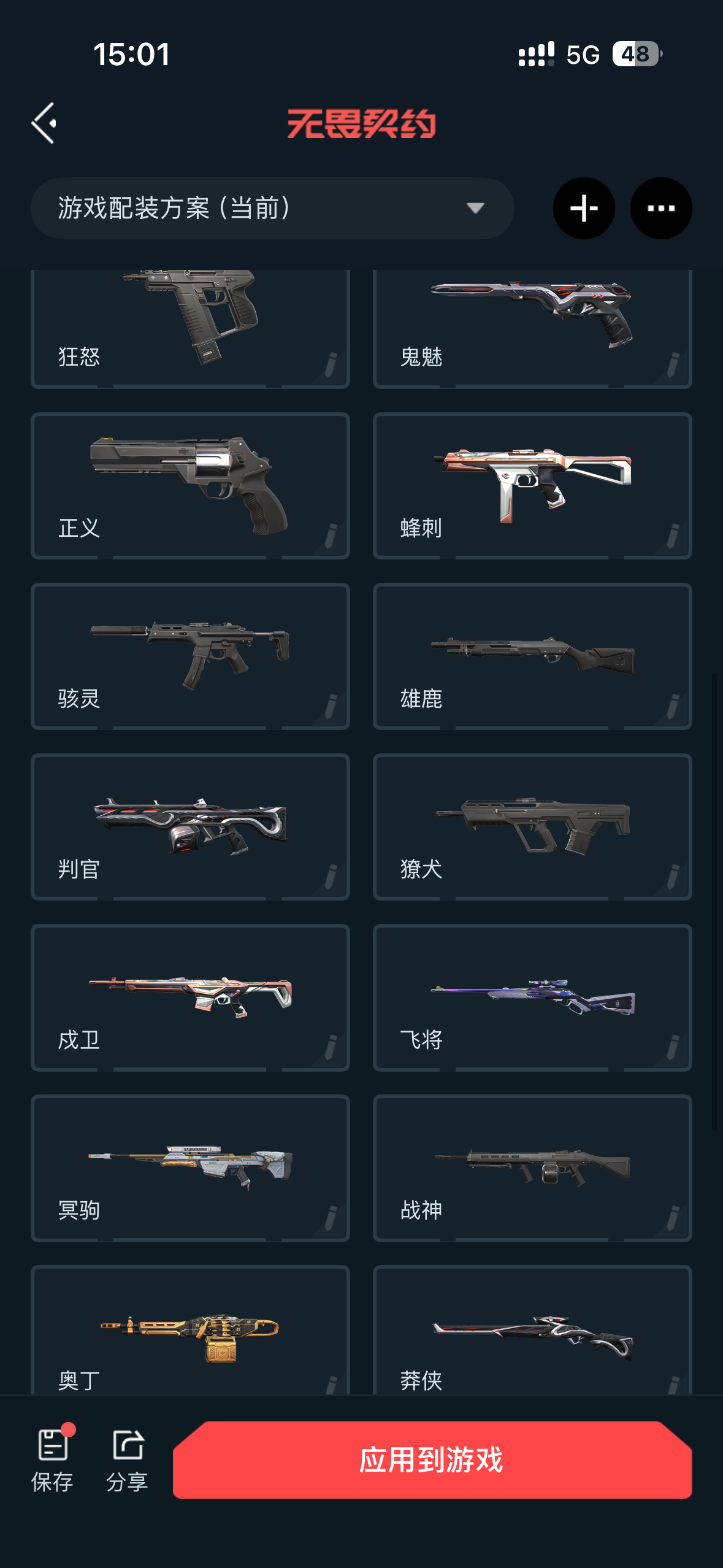The image size is (723, 1568).
Task: Open the three-dot more options menu
Action: [x=660, y=209]
